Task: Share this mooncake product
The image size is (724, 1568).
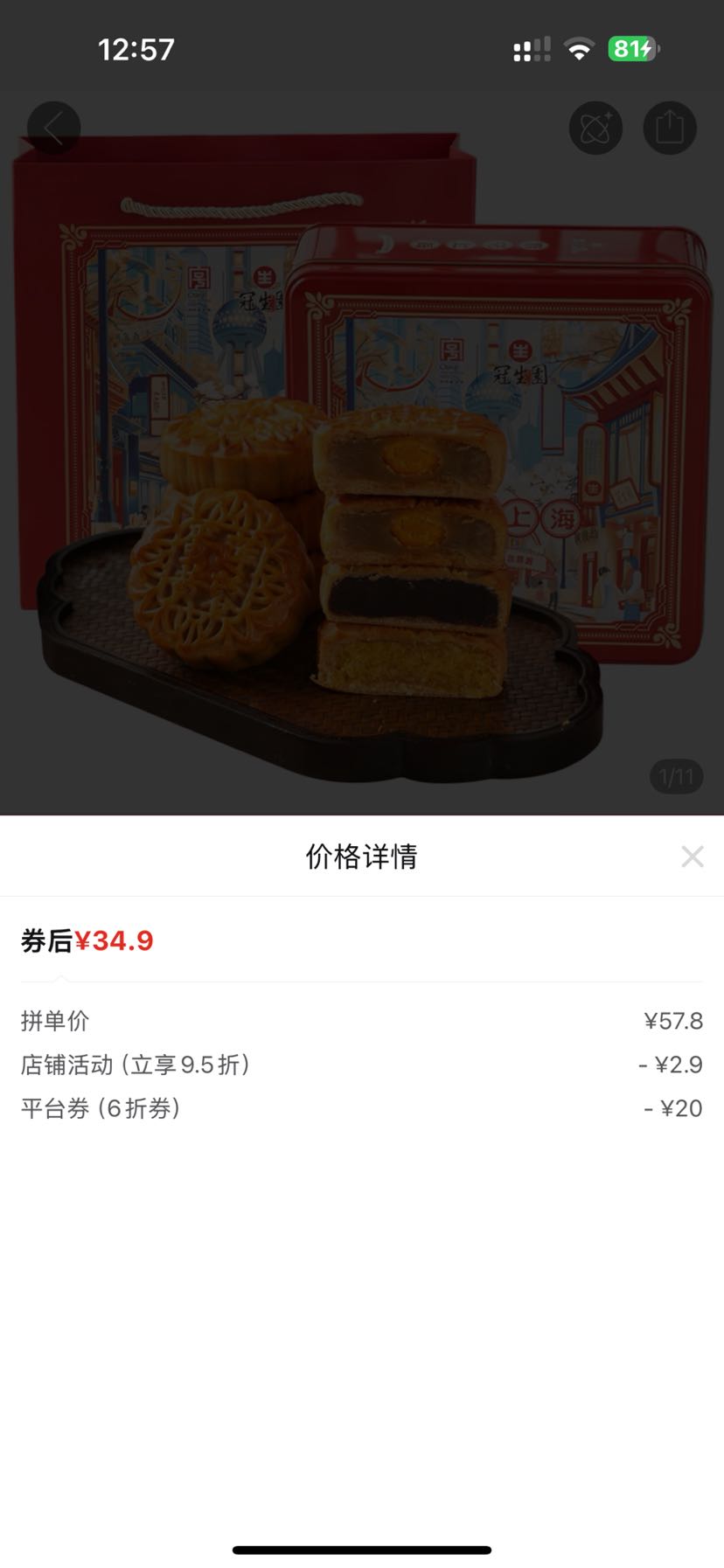Action: coord(670,128)
